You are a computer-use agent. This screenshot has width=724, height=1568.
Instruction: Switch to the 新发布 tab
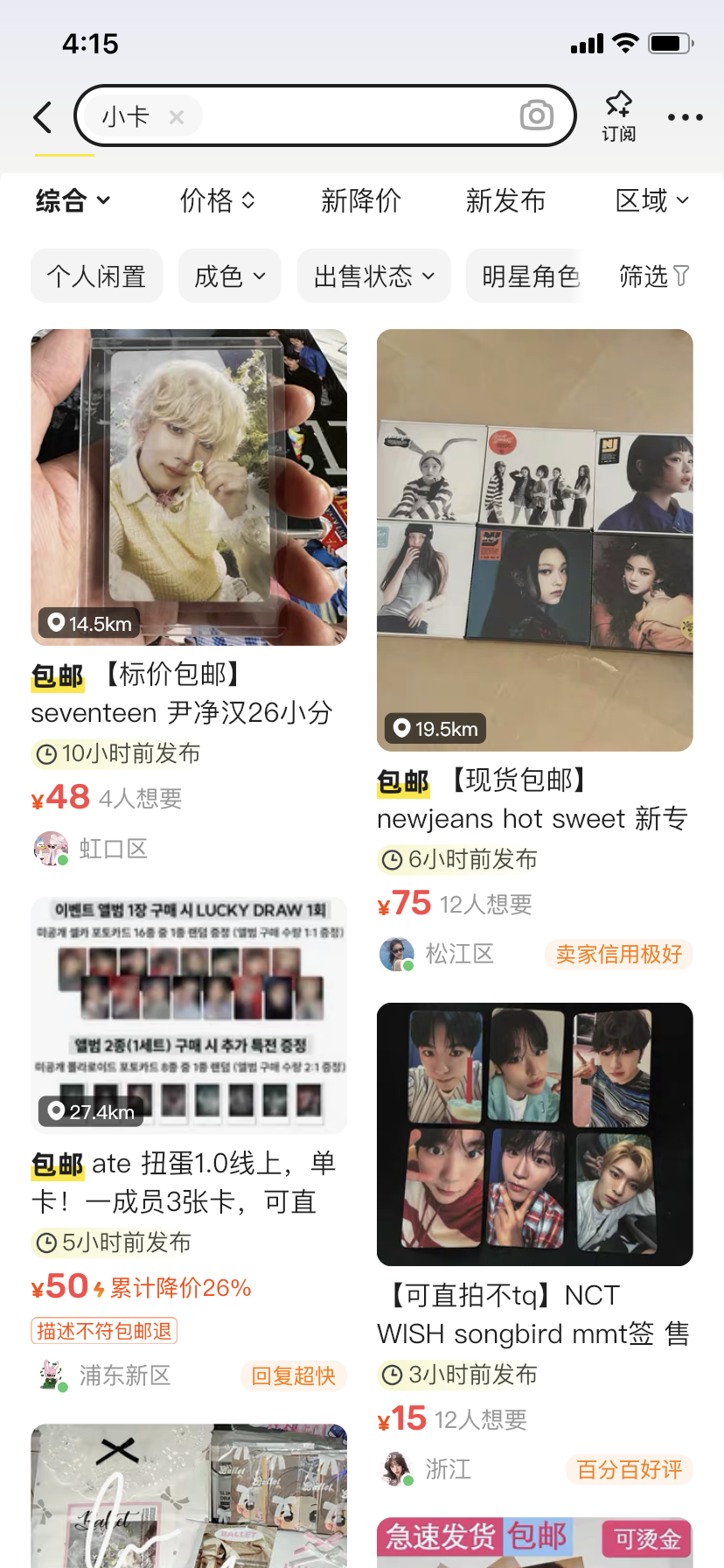pyautogui.click(x=505, y=200)
